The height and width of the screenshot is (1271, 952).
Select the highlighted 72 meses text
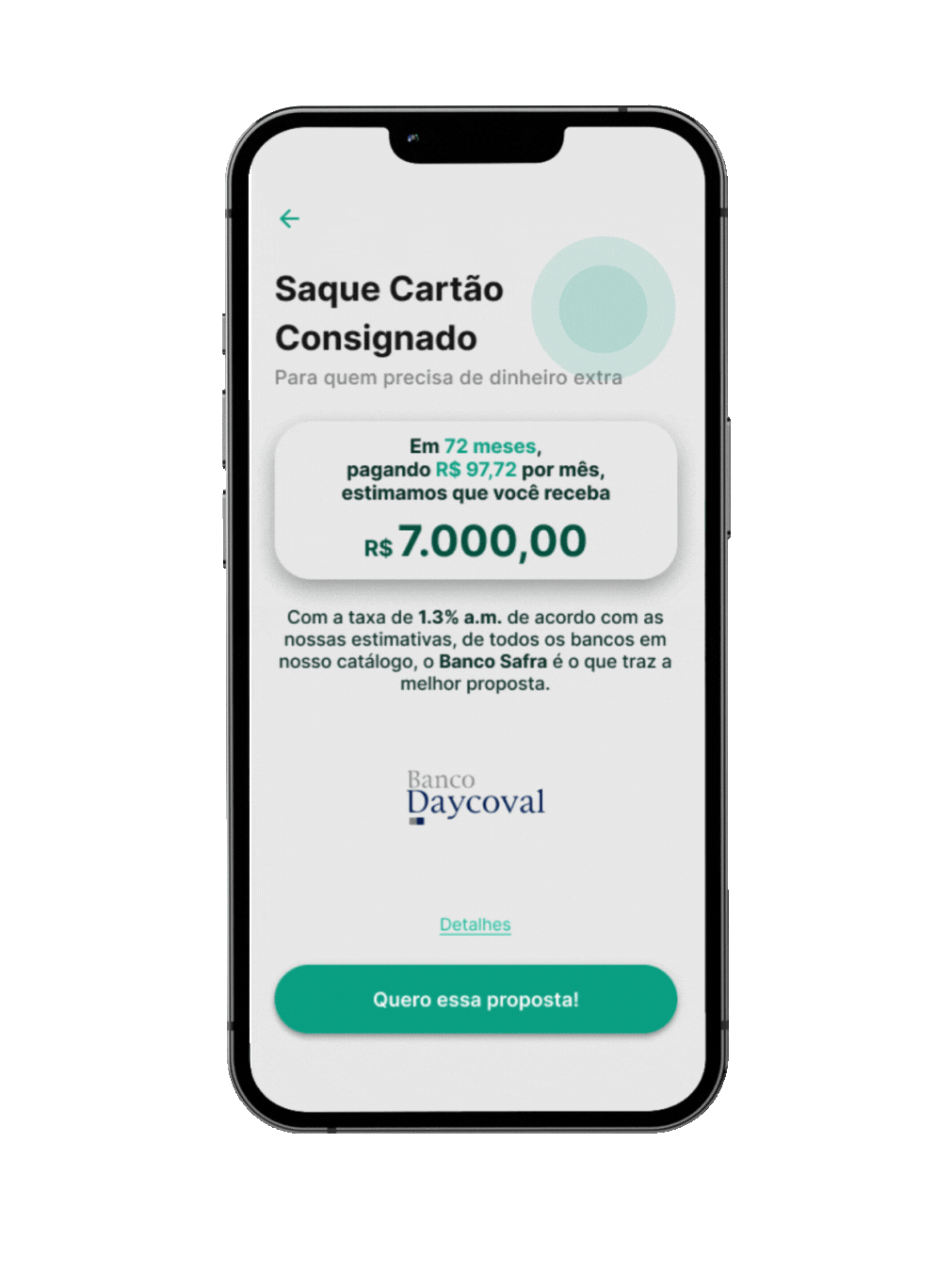pos(492,446)
